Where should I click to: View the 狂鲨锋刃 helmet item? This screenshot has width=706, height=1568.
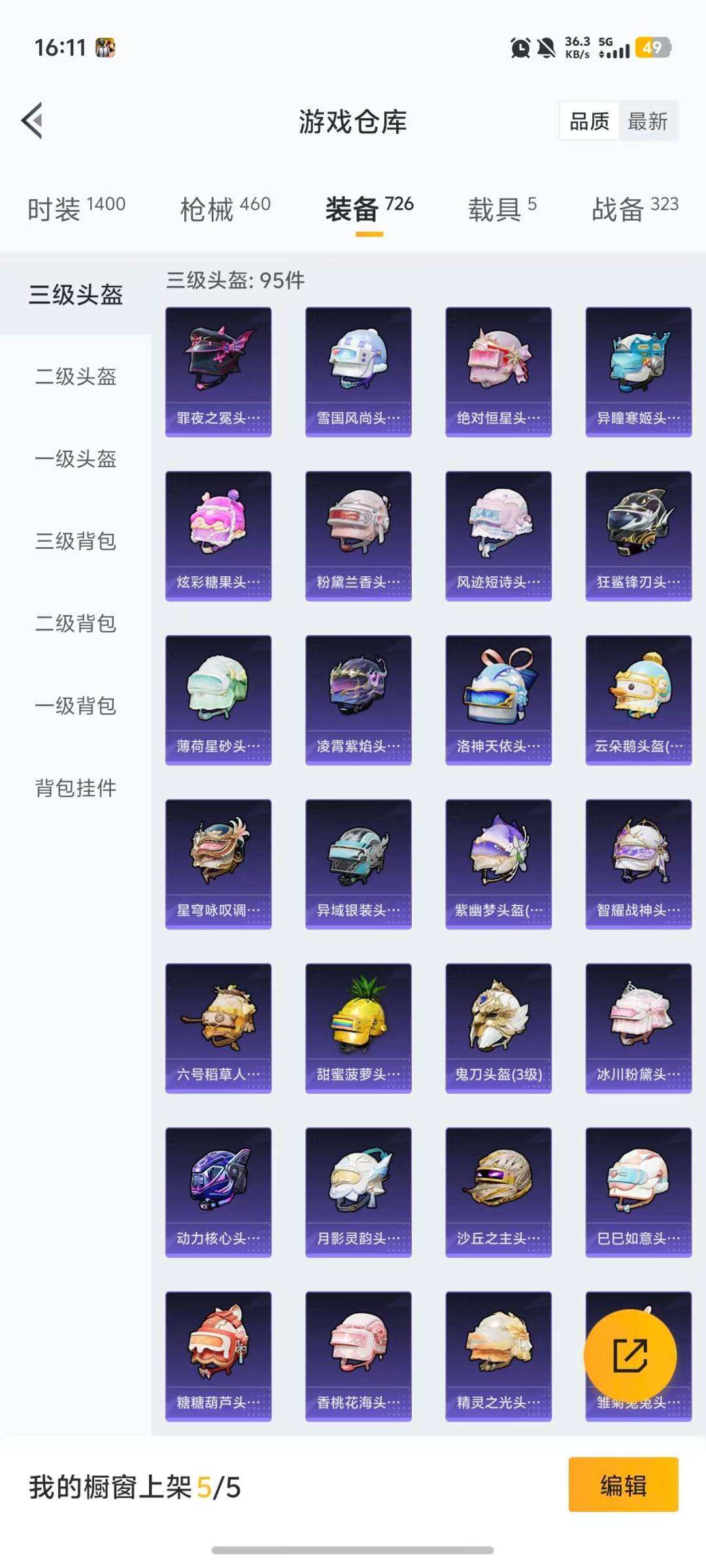[x=638, y=535]
